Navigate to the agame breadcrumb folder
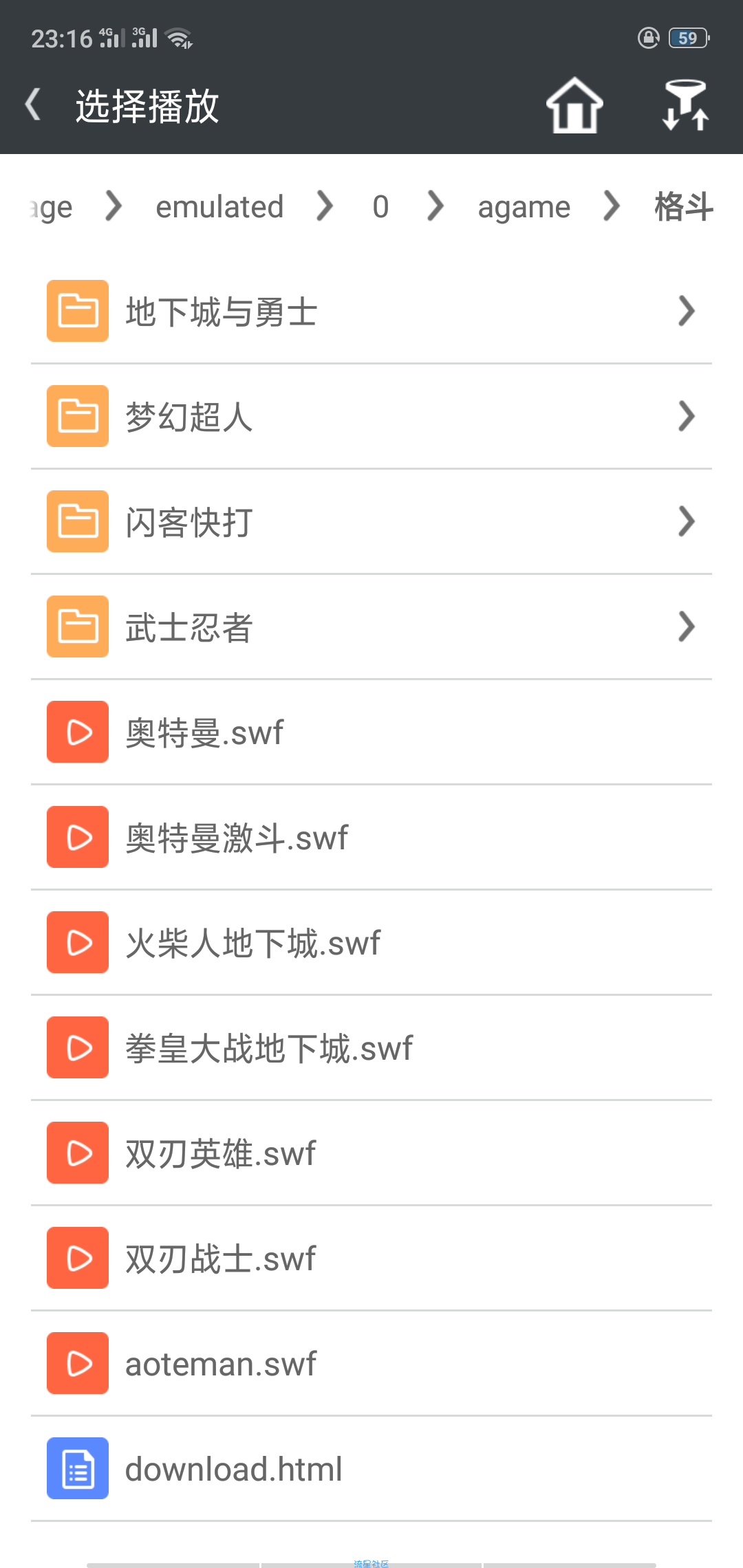The height and width of the screenshot is (1568, 743). tap(524, 206)
